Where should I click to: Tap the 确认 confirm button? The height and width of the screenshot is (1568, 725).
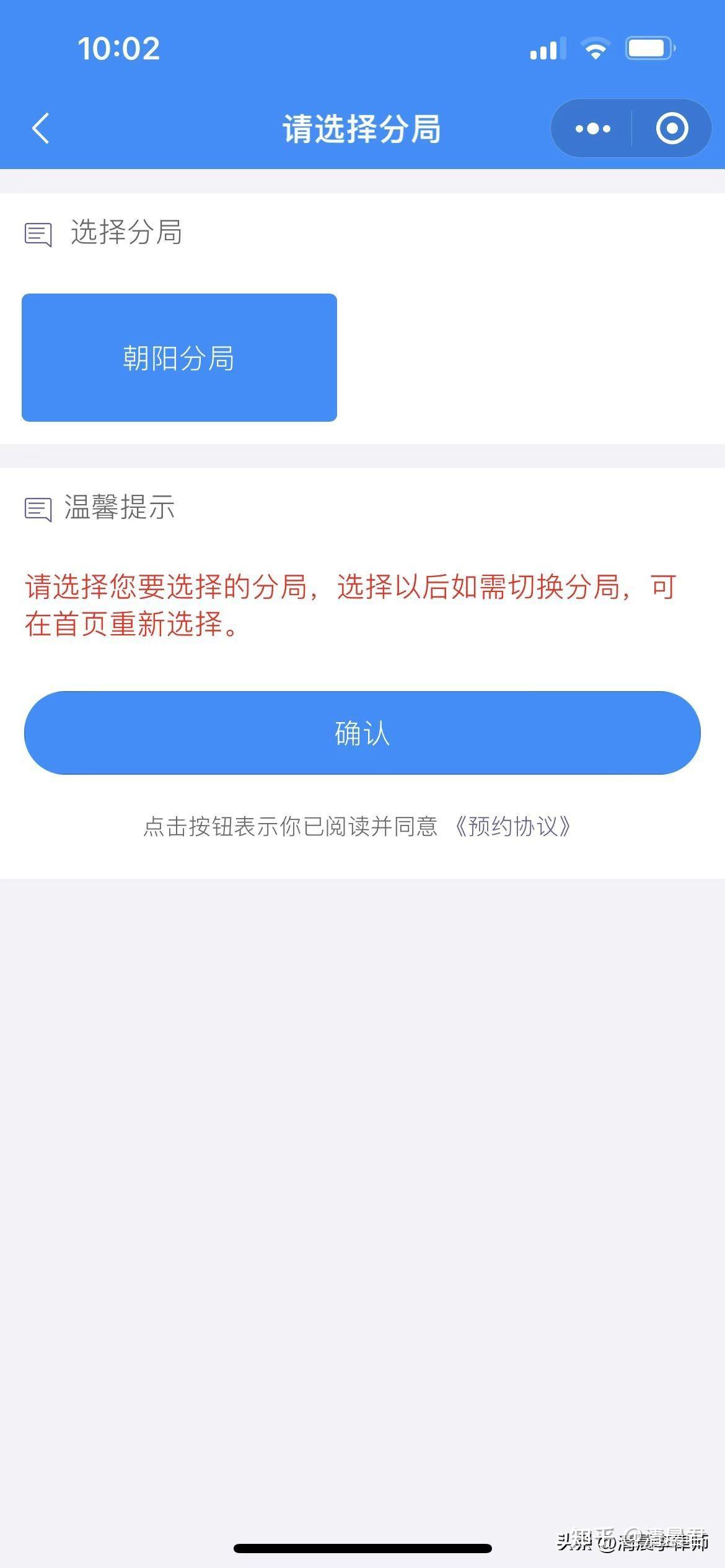pos(362,733)
